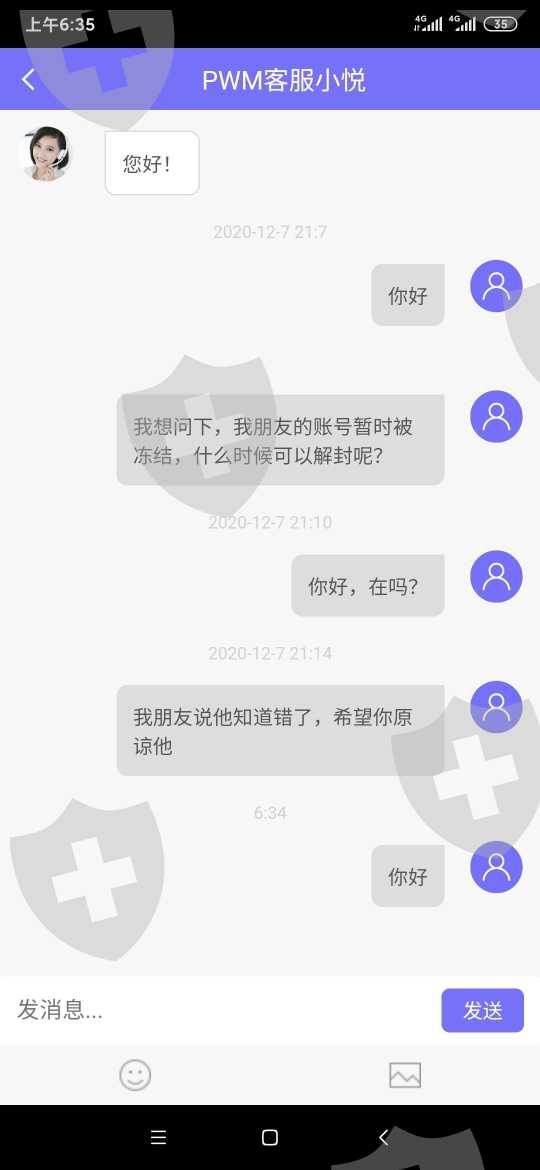This screenshot has height=1170, width=540.
Task: Open the emoji picker
Action: 135,1075
